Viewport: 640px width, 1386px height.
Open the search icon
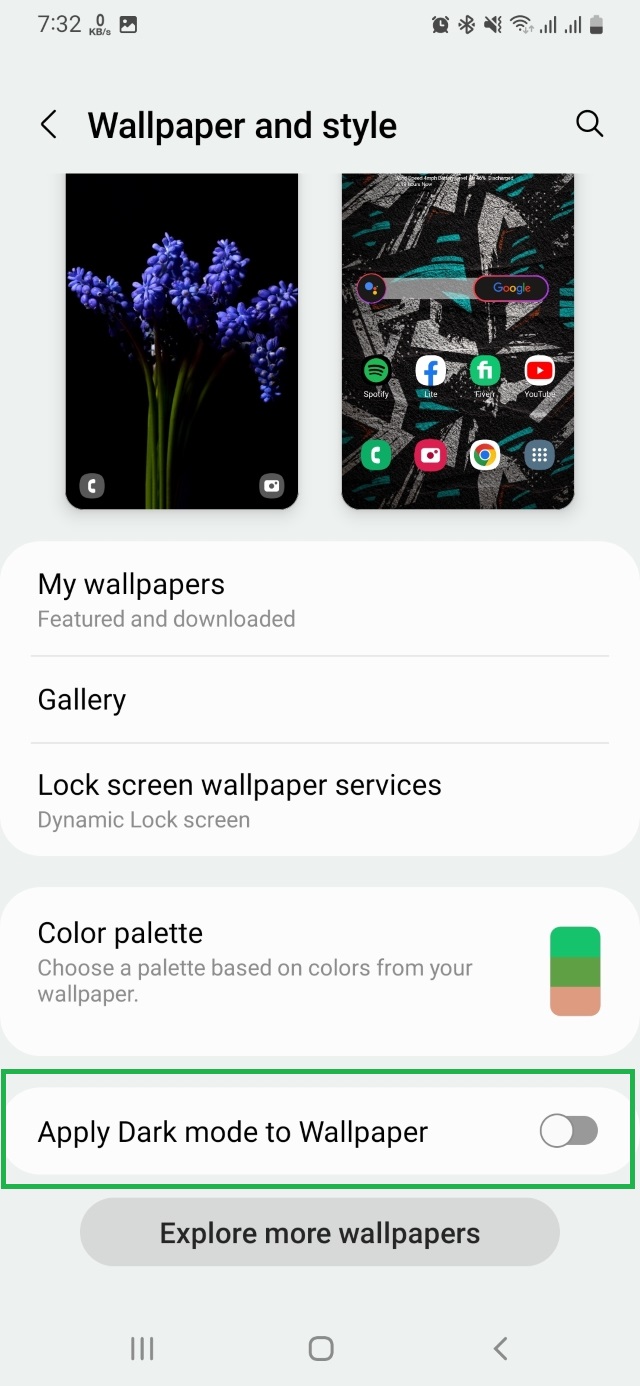pyautogui.click(x=590, y=124)
